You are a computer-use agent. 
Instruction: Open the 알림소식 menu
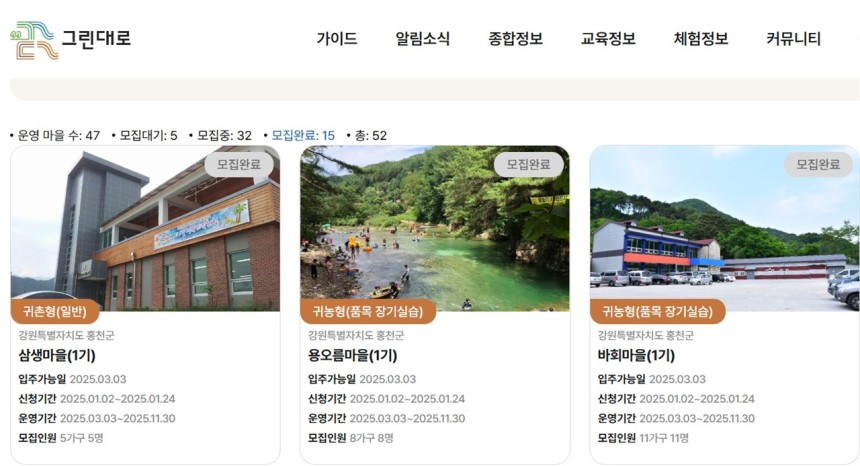pyautogui.click(x=422, y=39)
